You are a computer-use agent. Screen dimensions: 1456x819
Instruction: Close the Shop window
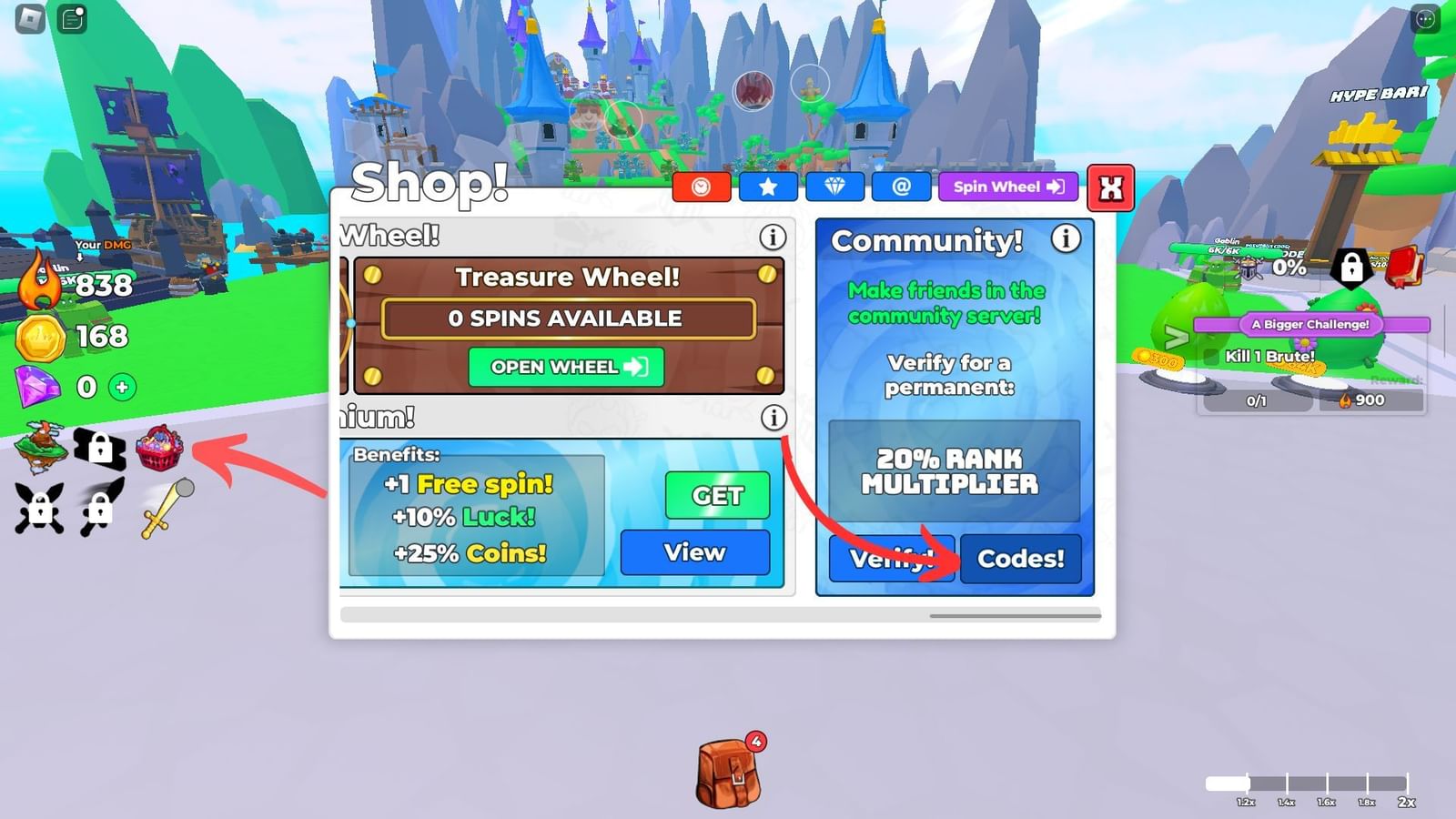tap(1110, 188)
